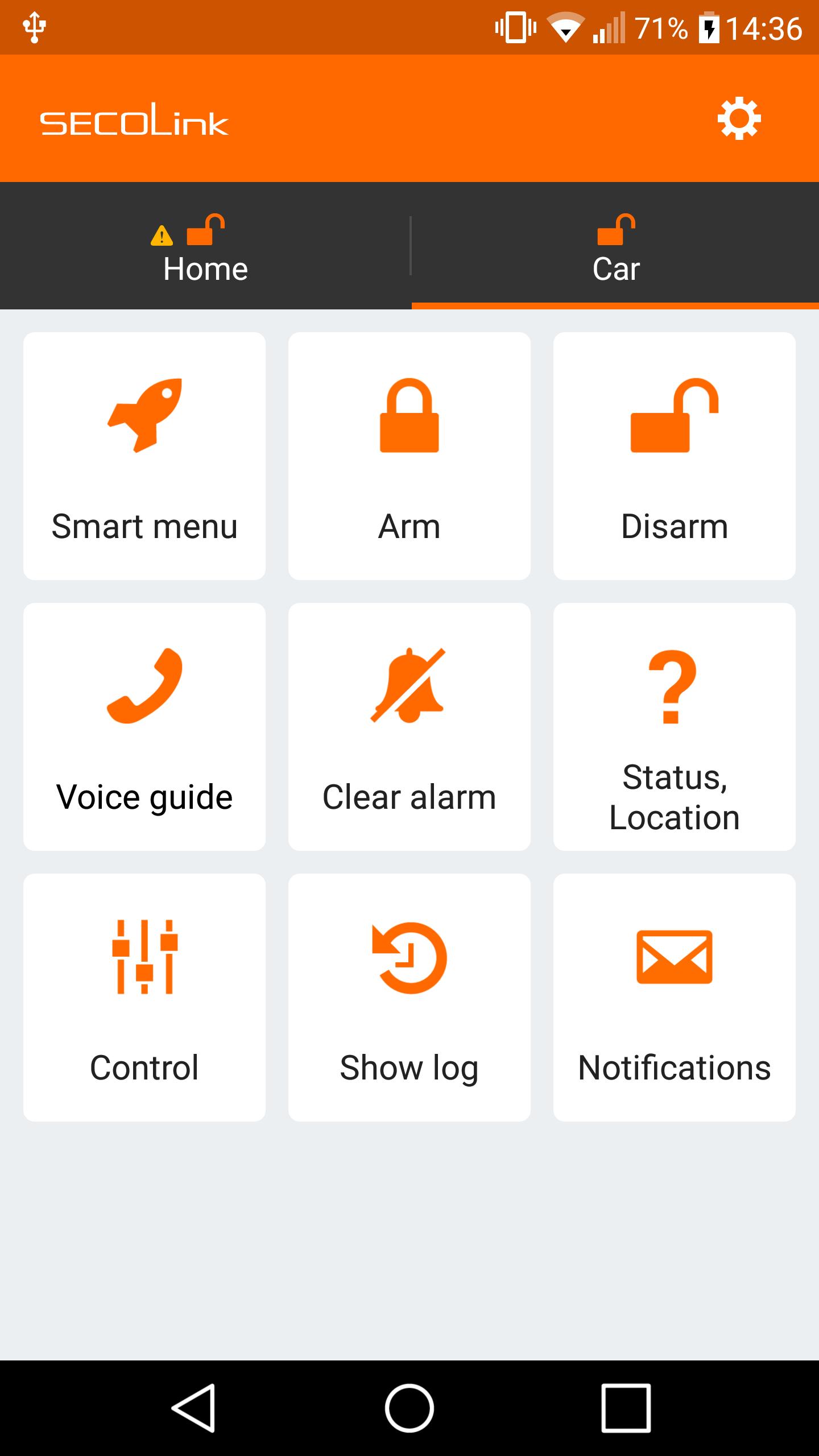This screenshot has width=819, height=1456.
Task: Switch to the Home tab
Action: point(205,247)
